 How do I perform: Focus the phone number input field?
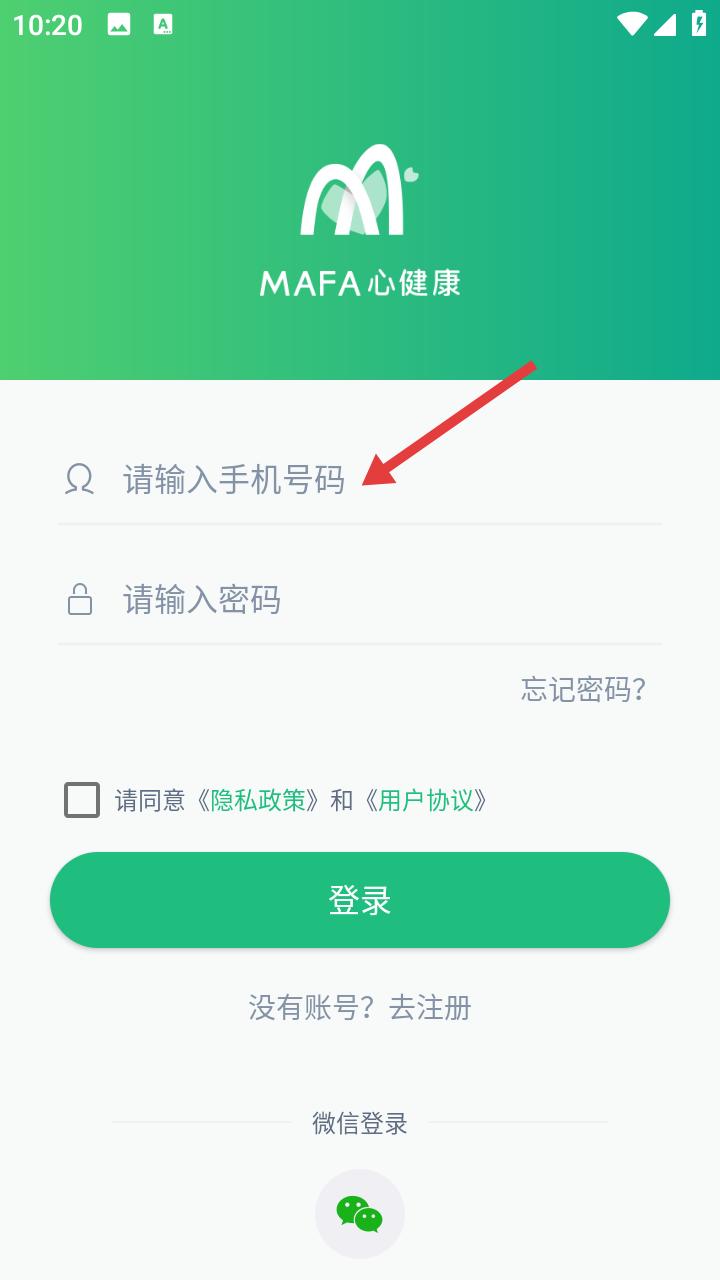(360, 480)
